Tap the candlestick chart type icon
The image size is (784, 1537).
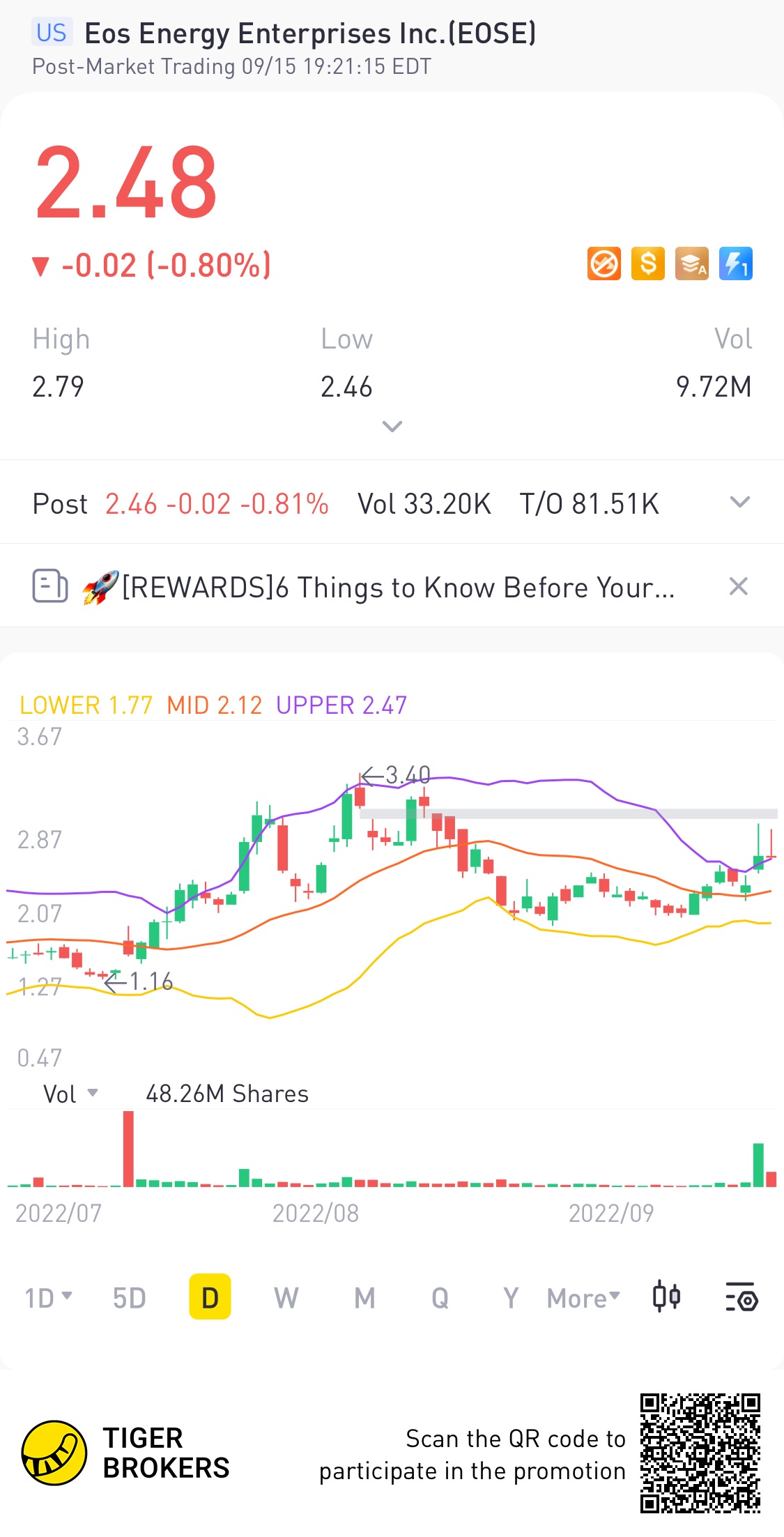click(x=666, y=1297)
